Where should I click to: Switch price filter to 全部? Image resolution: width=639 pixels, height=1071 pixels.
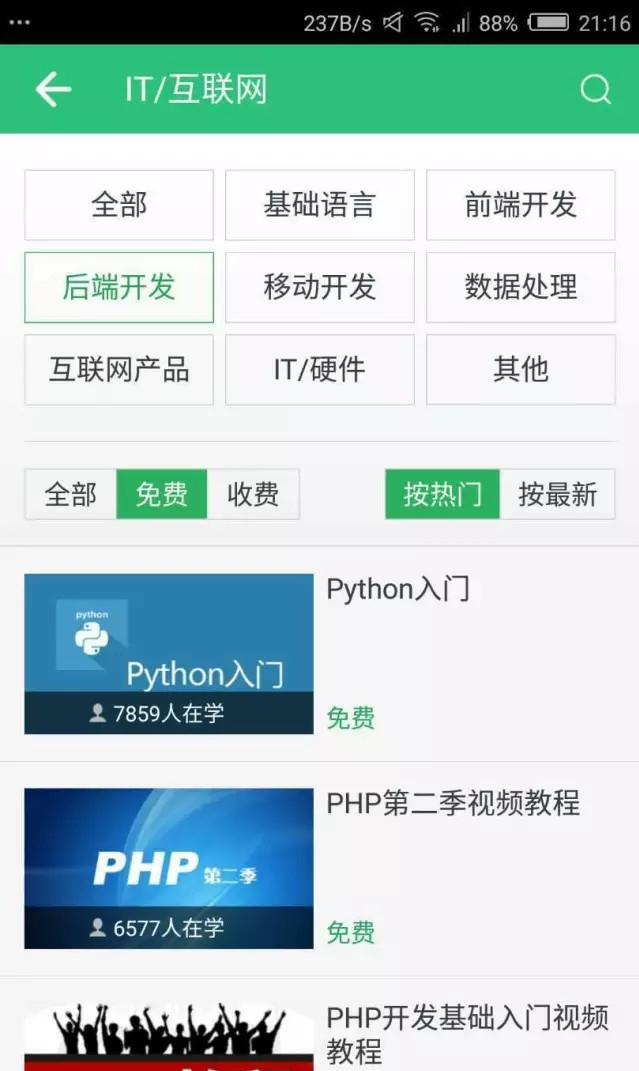tap(71, 494)
